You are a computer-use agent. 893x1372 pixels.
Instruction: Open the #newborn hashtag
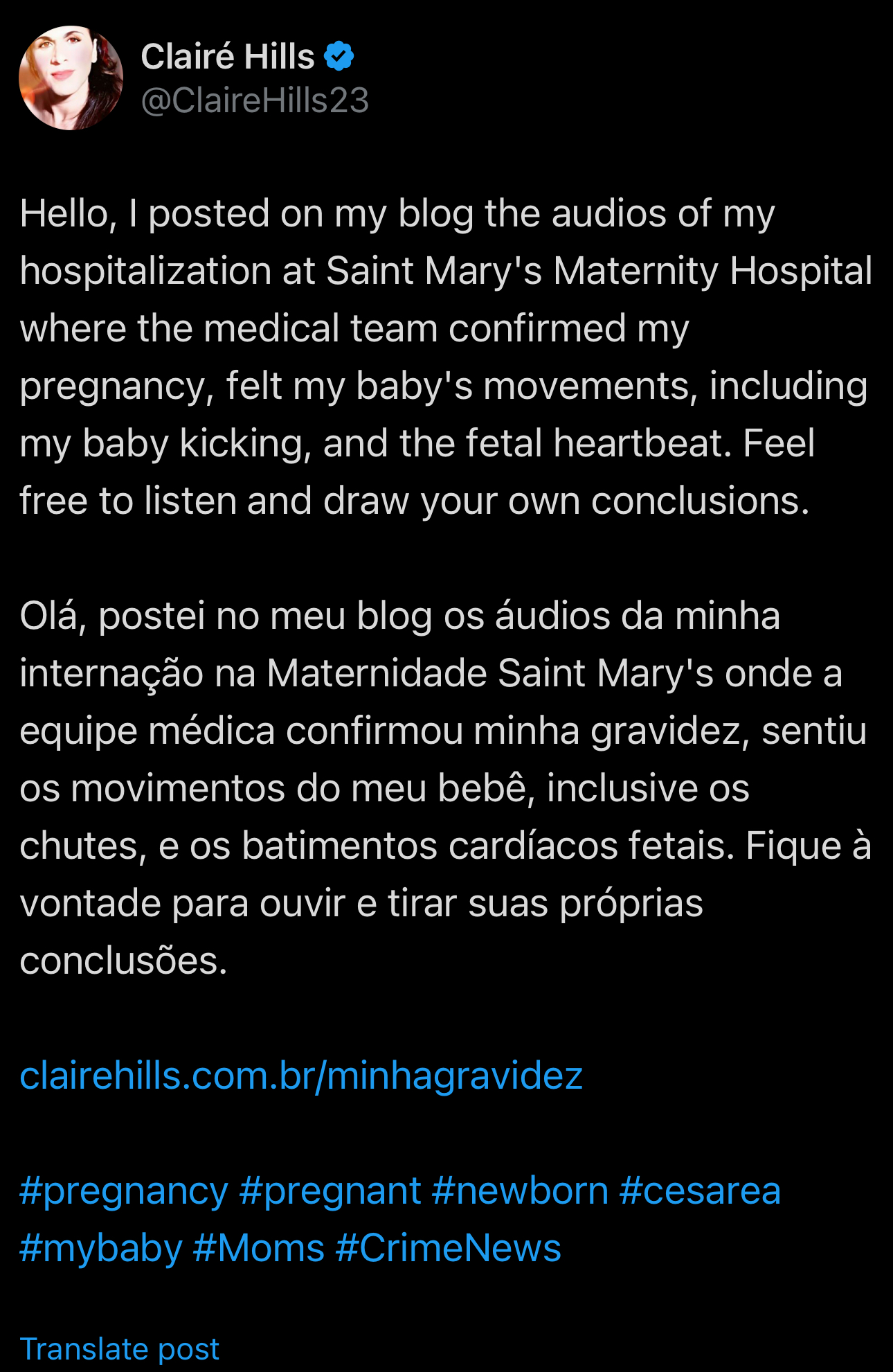[x=521, y=1191]
